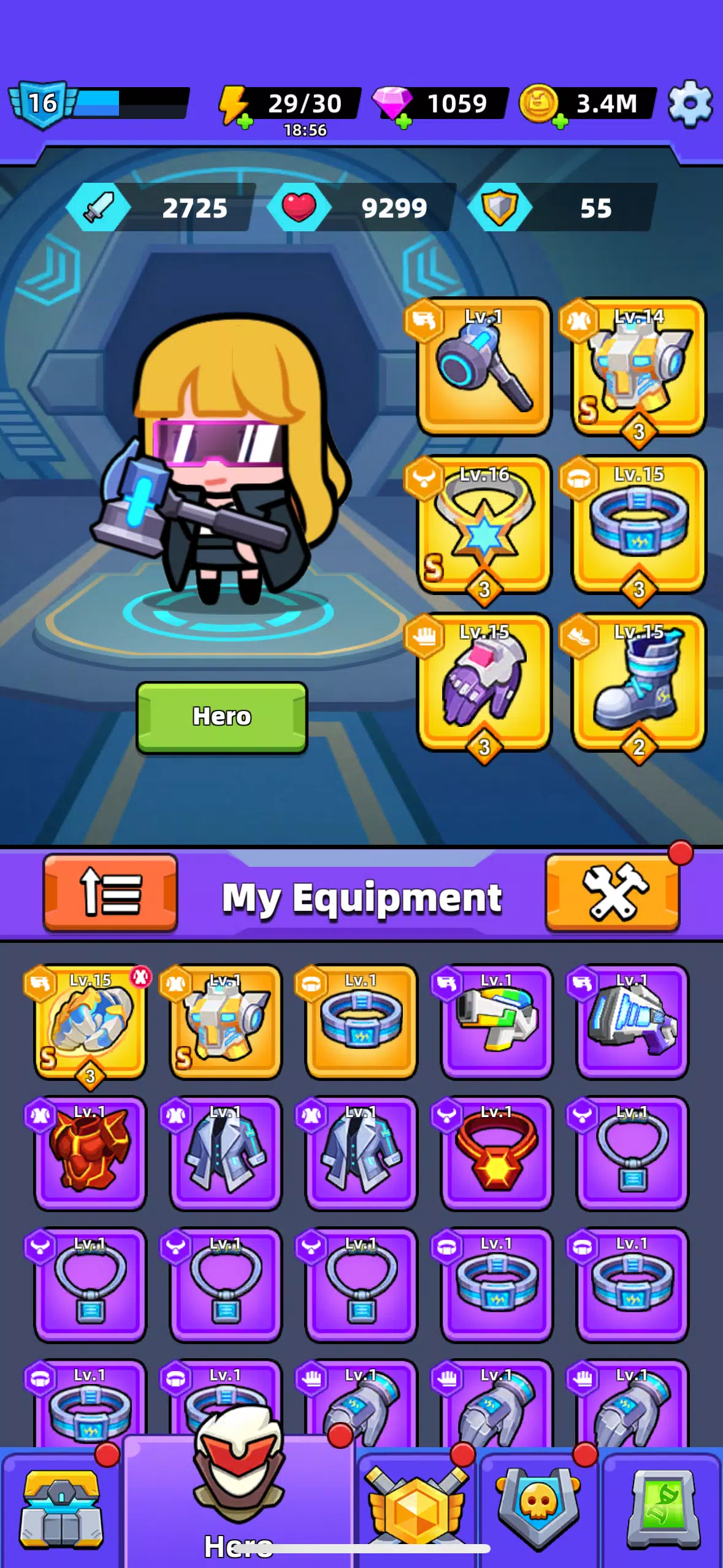This screenshot has width=723, height=1568.
Task: Select the Lv.15 S-grade weapon in inventory
Action: tap(90, 1021)
